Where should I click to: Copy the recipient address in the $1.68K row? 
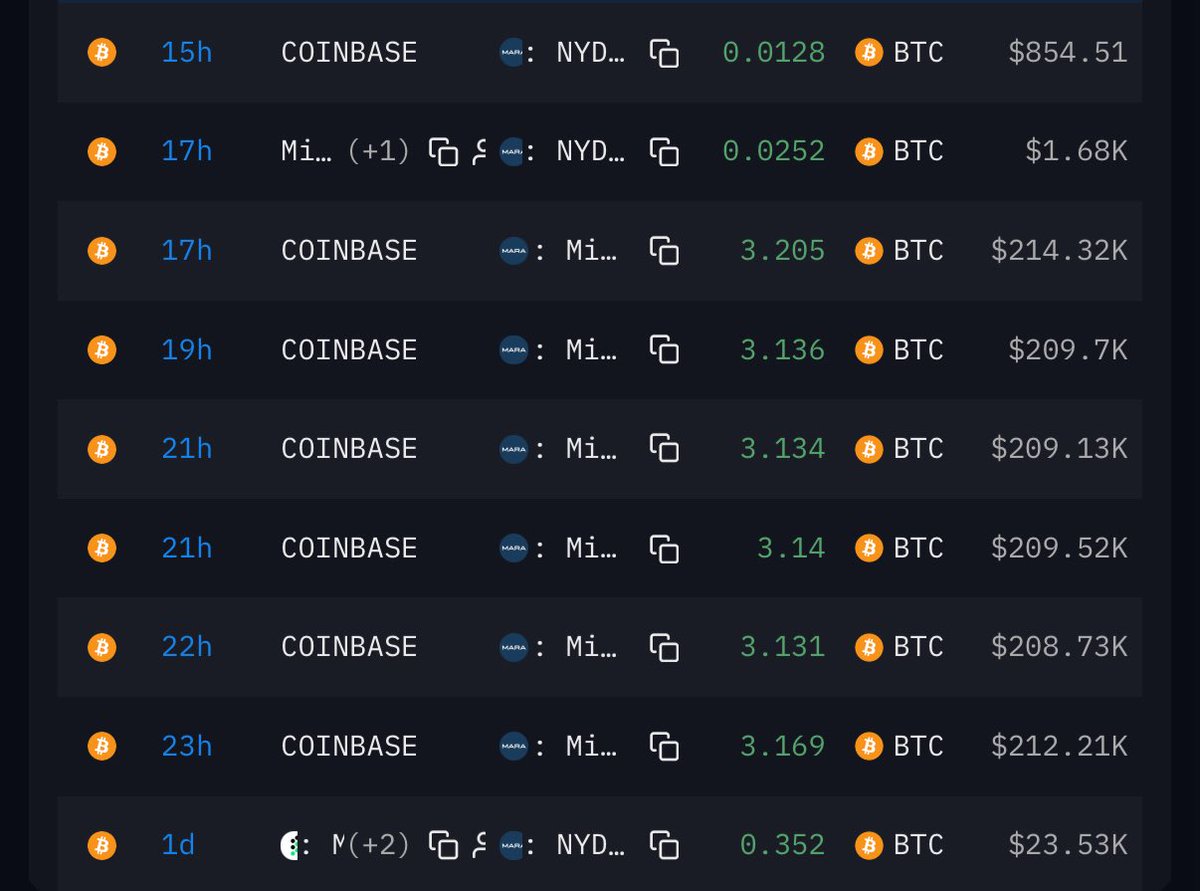664,151
